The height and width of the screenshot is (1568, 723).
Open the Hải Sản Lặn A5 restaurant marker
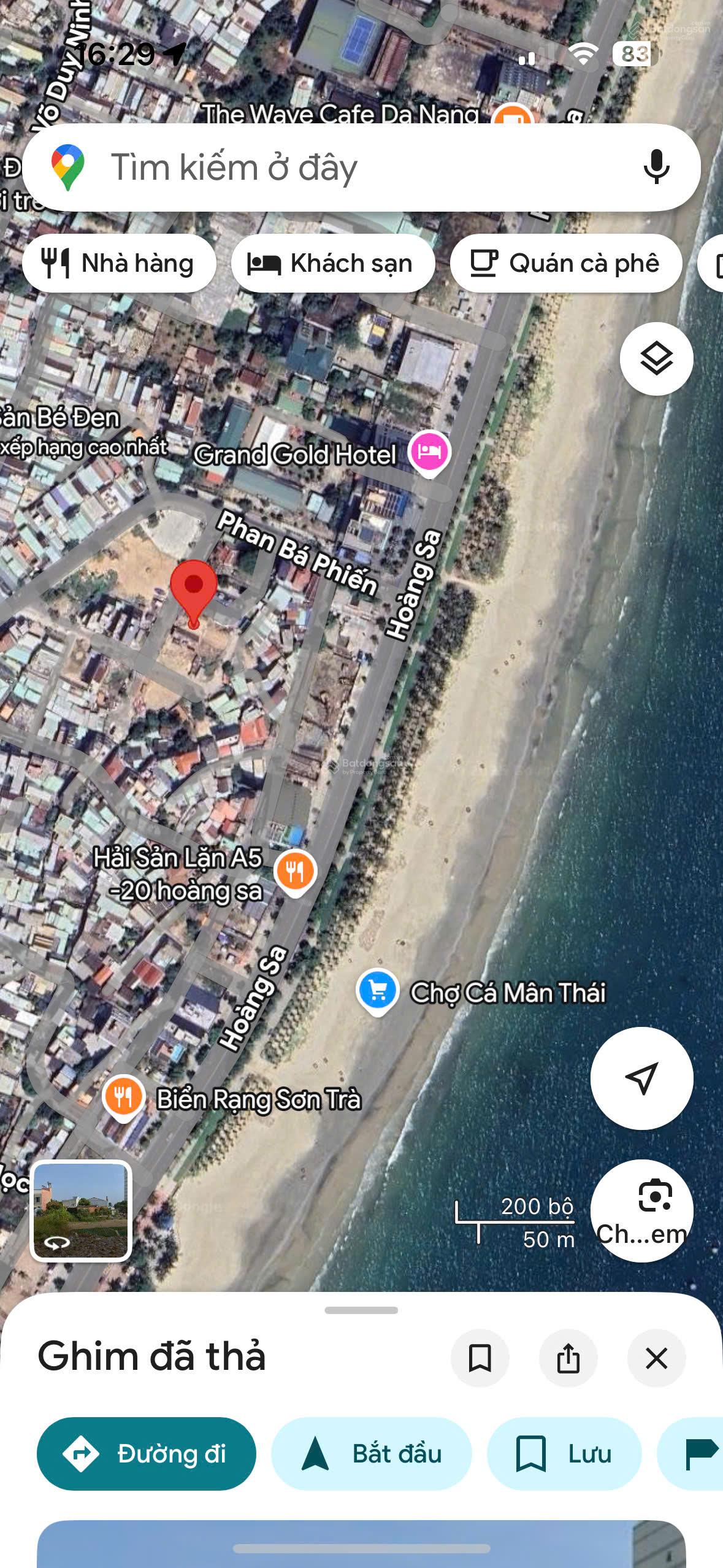pyautogui.click(x=296, y=871)
